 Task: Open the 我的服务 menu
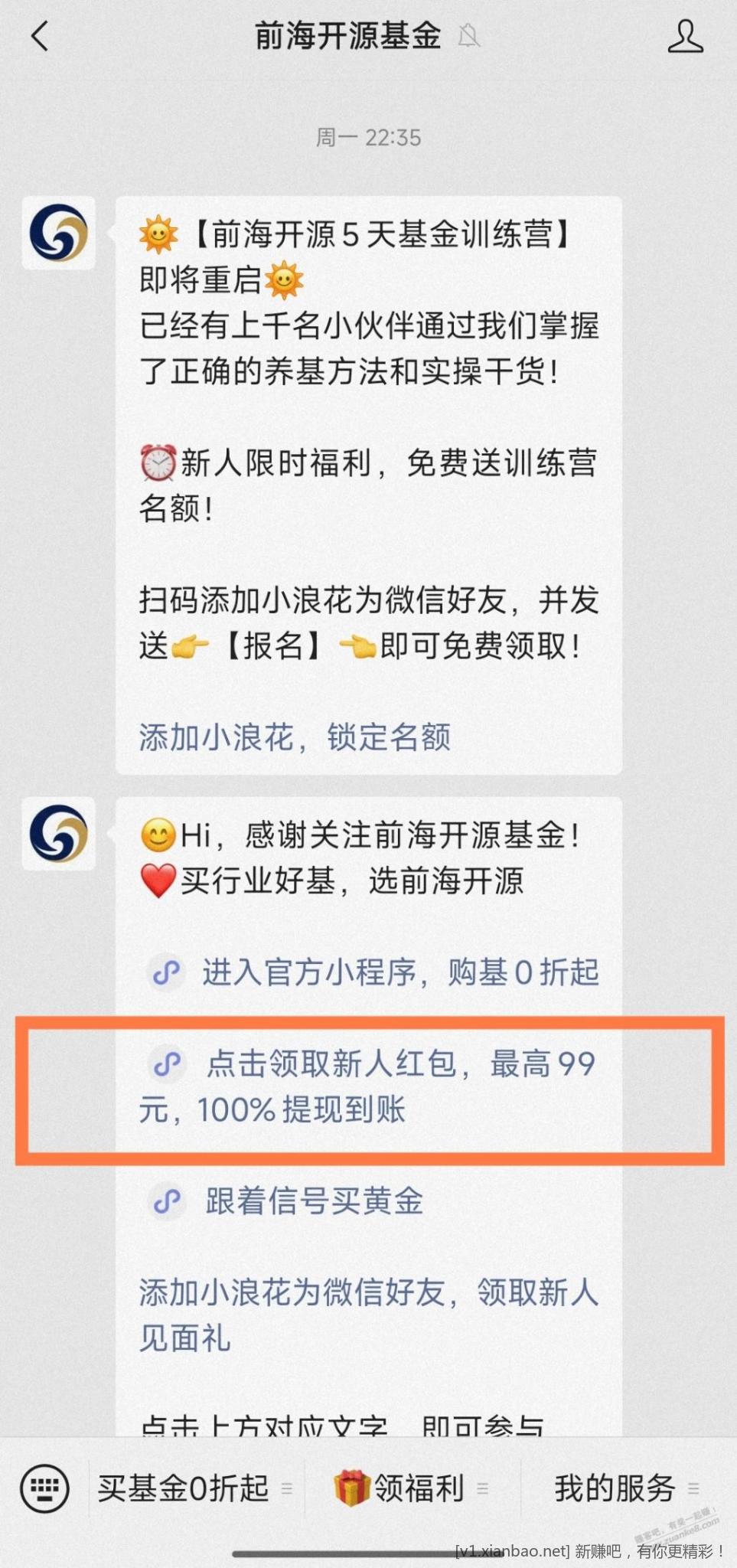coord(615,1488)
